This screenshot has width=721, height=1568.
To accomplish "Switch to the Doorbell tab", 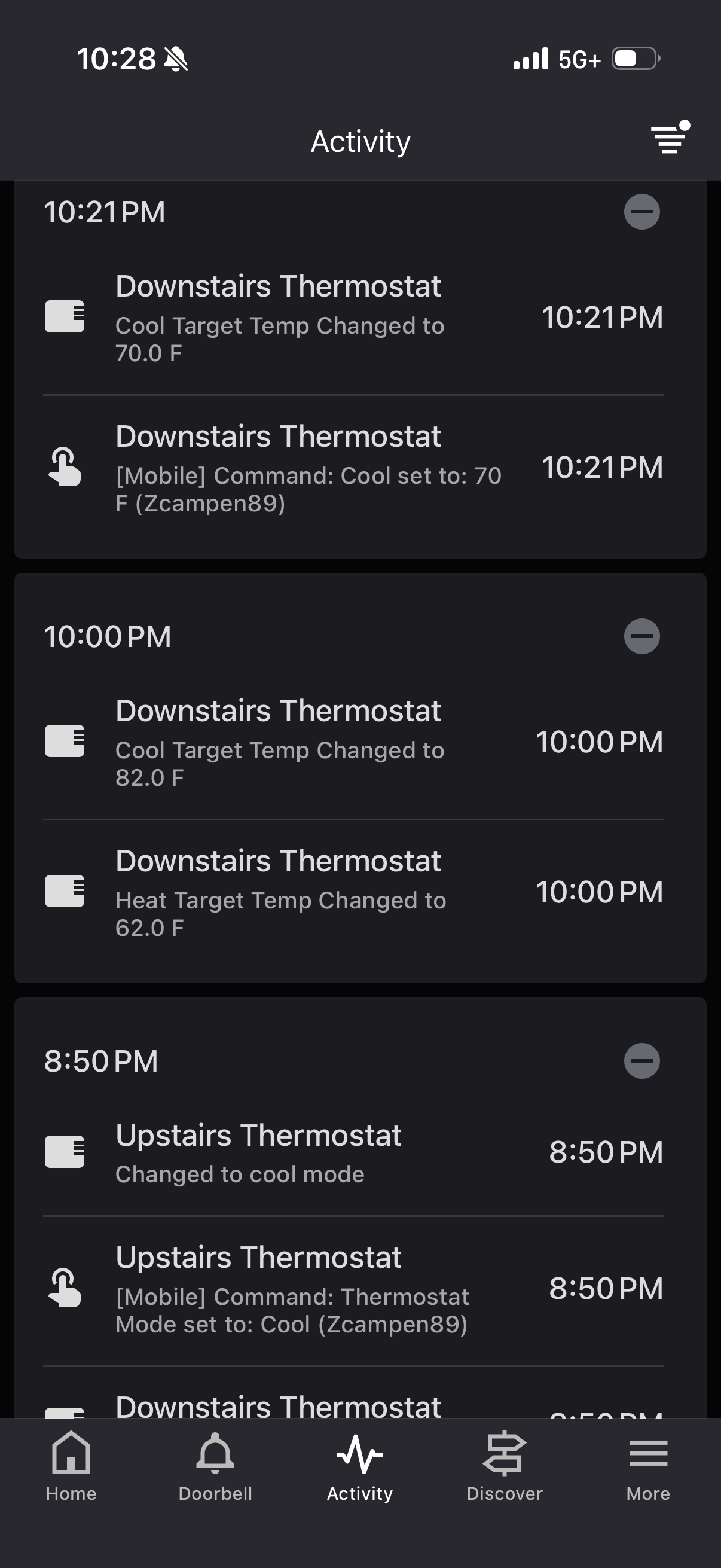I will tap(215, 1467).
